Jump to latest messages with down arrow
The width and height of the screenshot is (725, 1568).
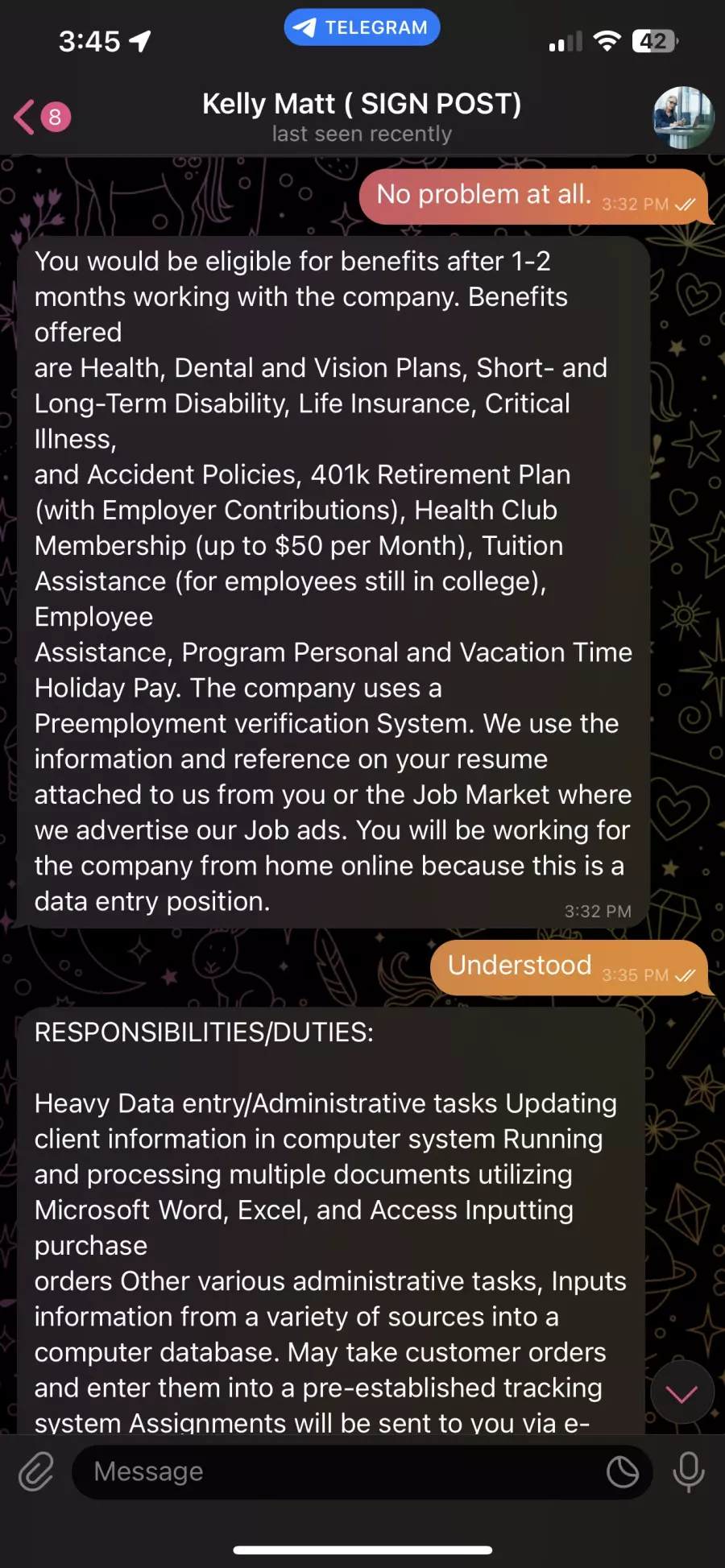coord(682,1393)
